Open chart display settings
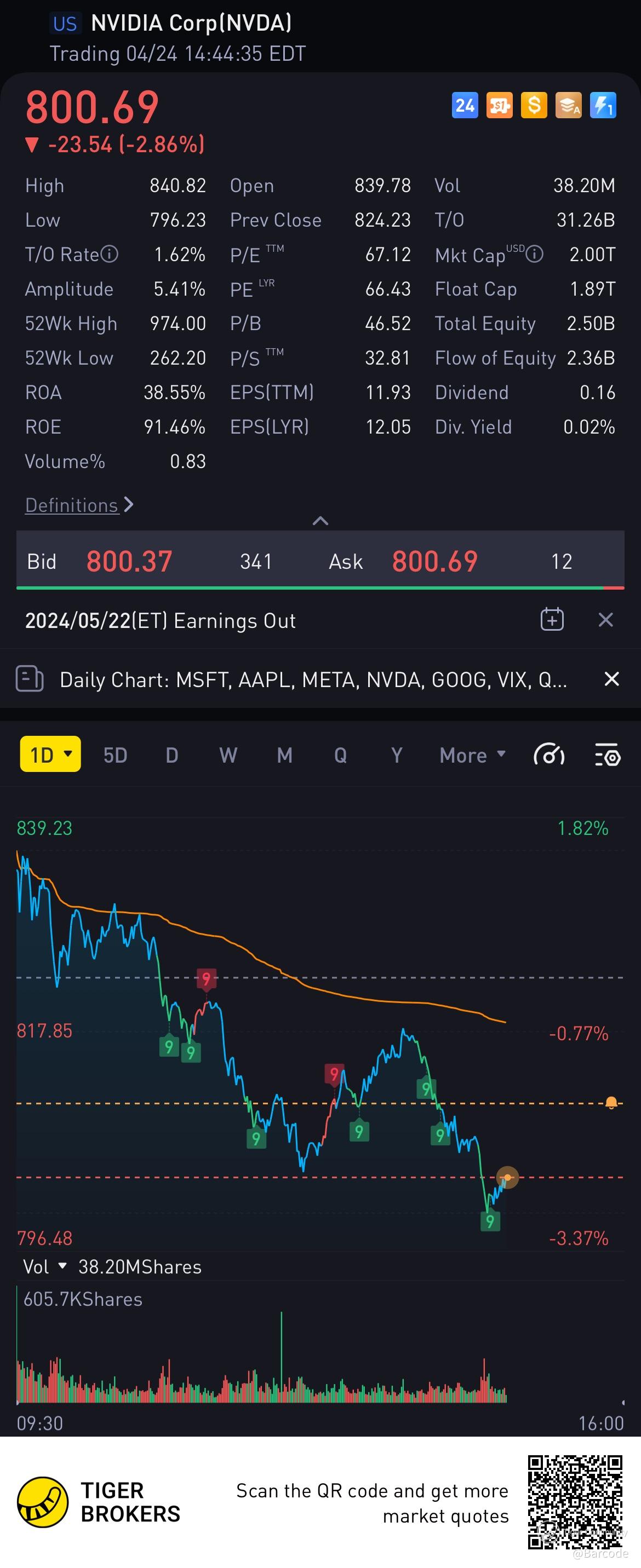This screenshot has height=1568, width=641. pyautogui.click(x=607, y=756)
